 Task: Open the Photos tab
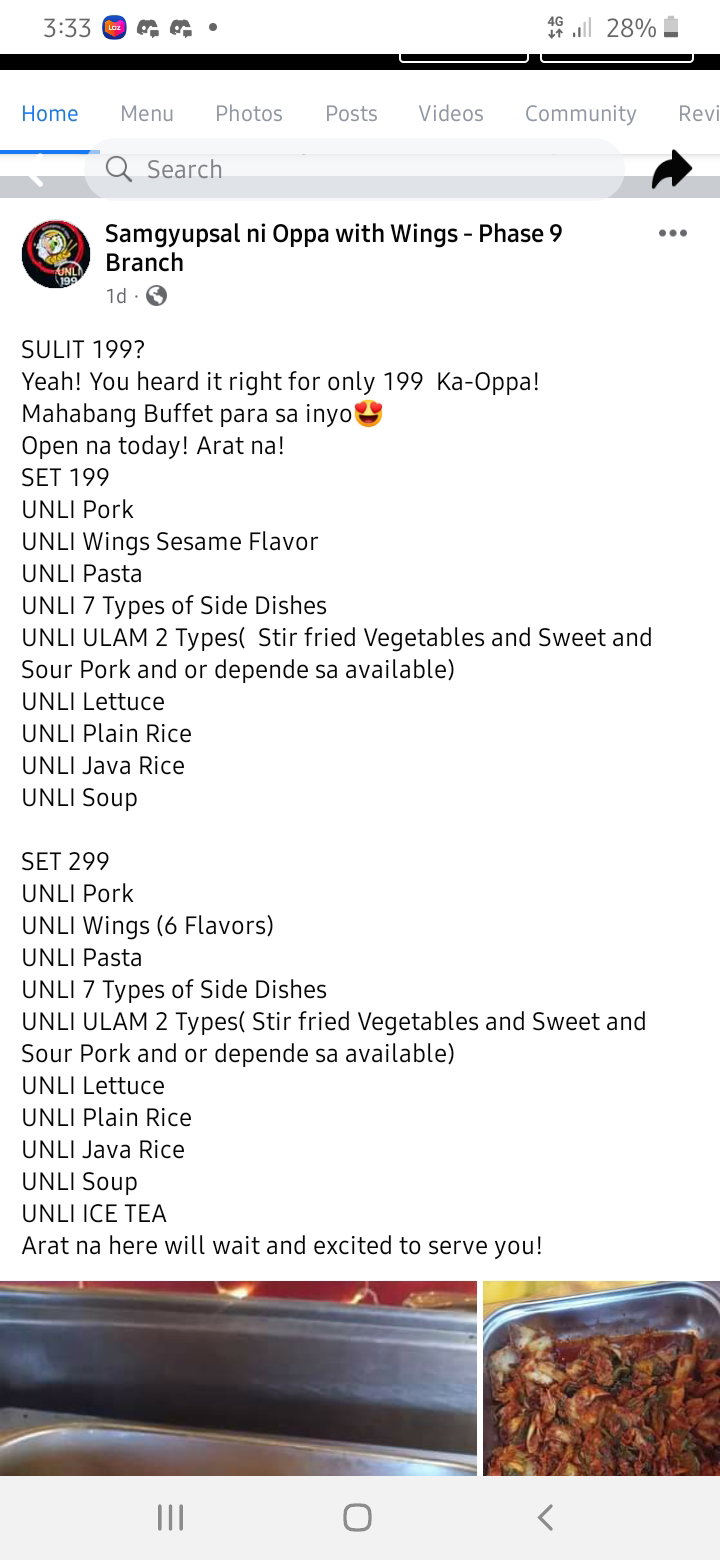[x=249, y=114]
